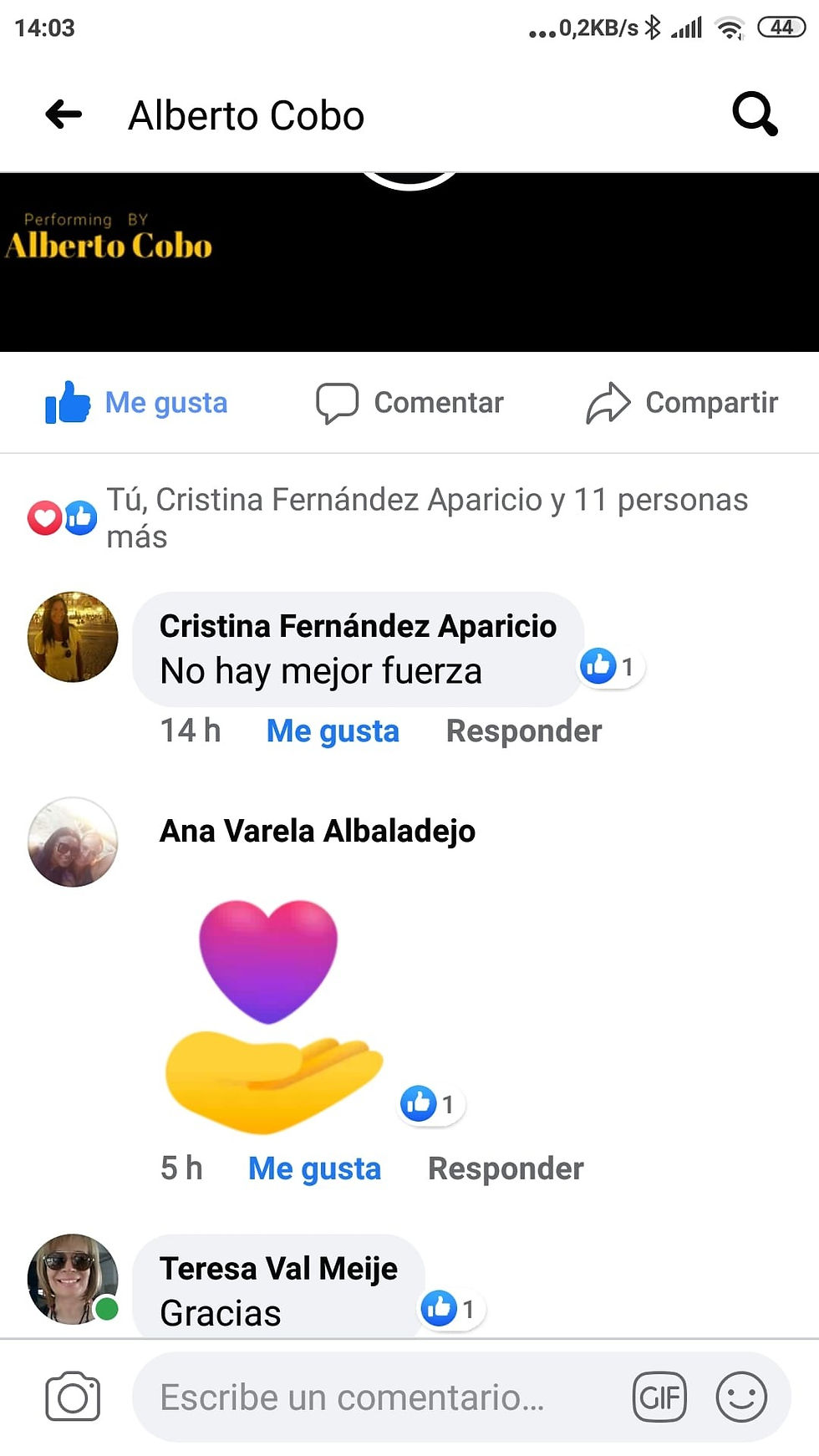The width and height of the screenshot is (819, 1456).
Task: Toggle Me gusta on the post
Action: point(137,403)
